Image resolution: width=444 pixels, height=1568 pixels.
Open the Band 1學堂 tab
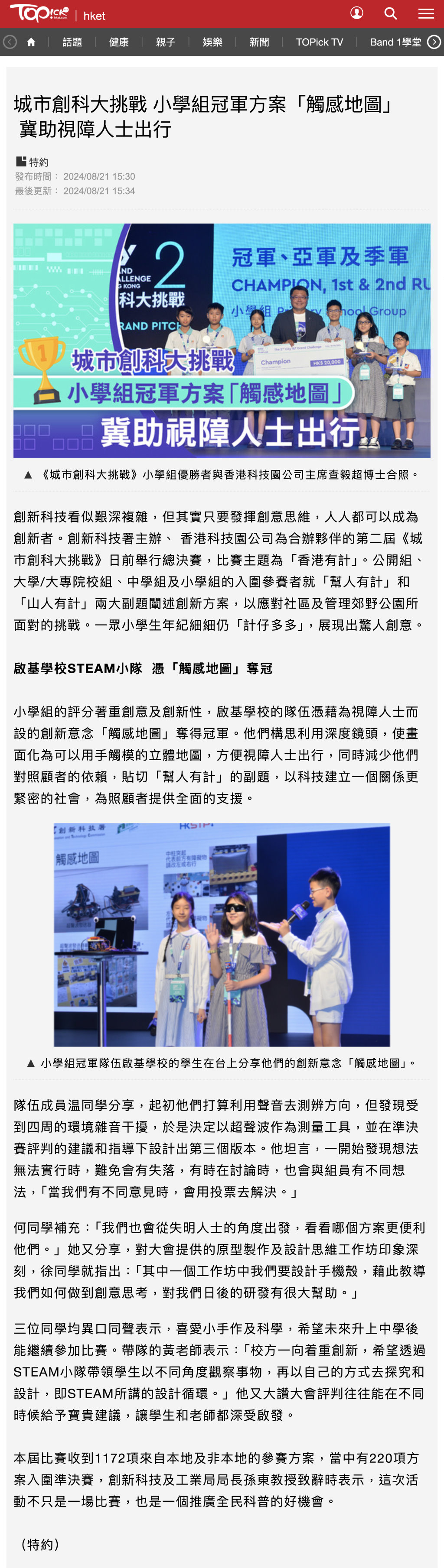395,42
